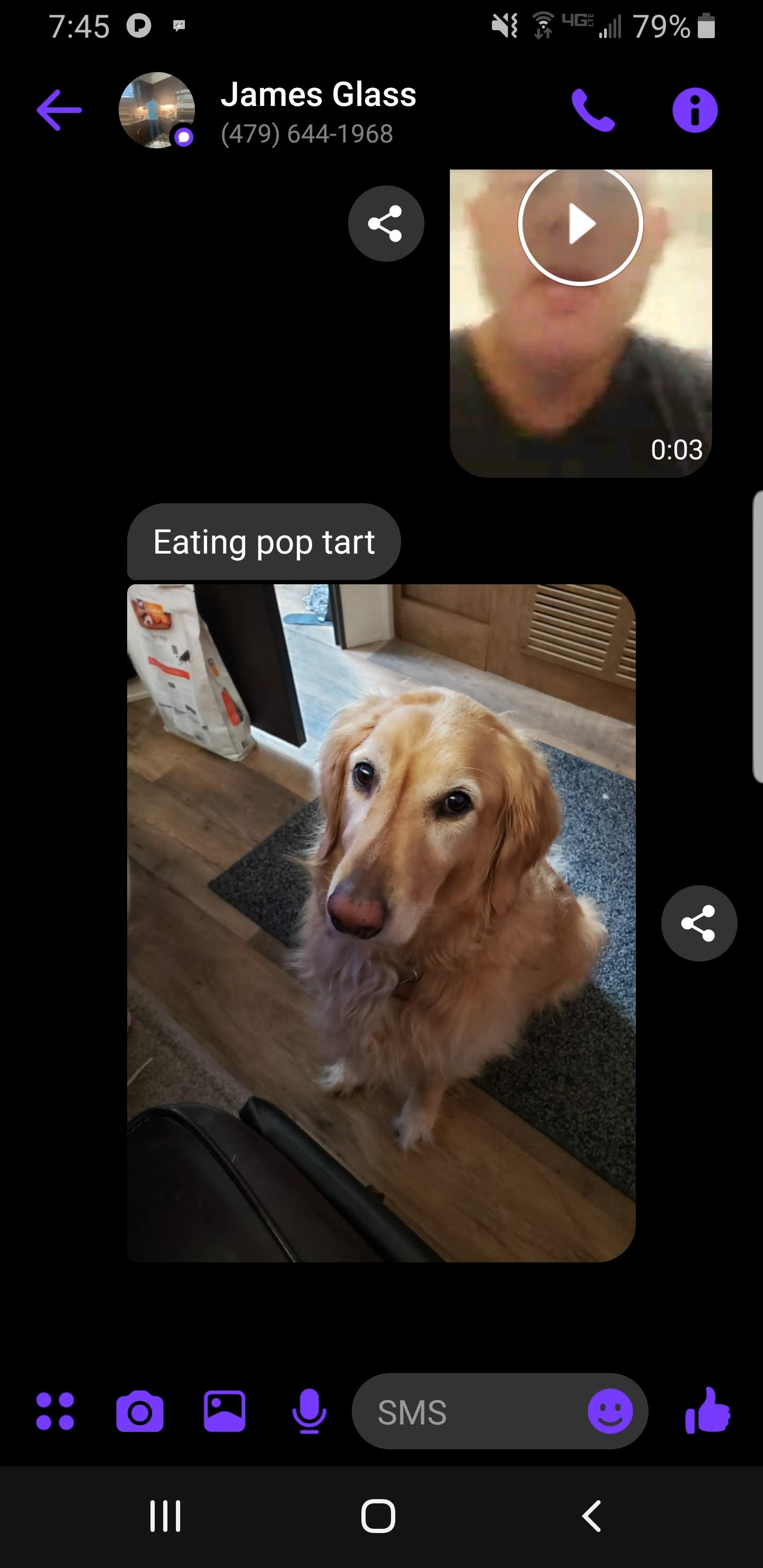Open the photo gallery picker
The image size is (763, 1568).
tap(224, 1411)
